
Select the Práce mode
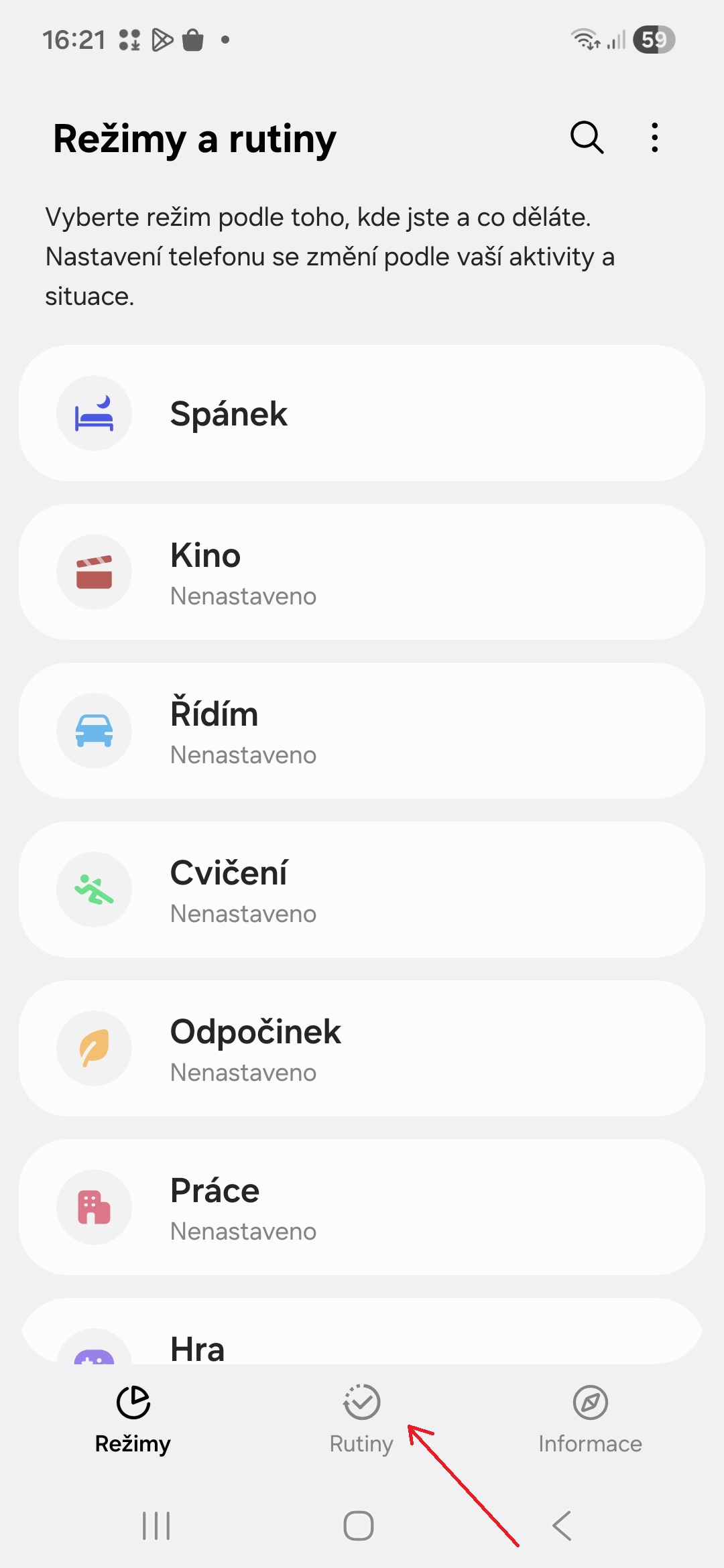(362, 1207)
